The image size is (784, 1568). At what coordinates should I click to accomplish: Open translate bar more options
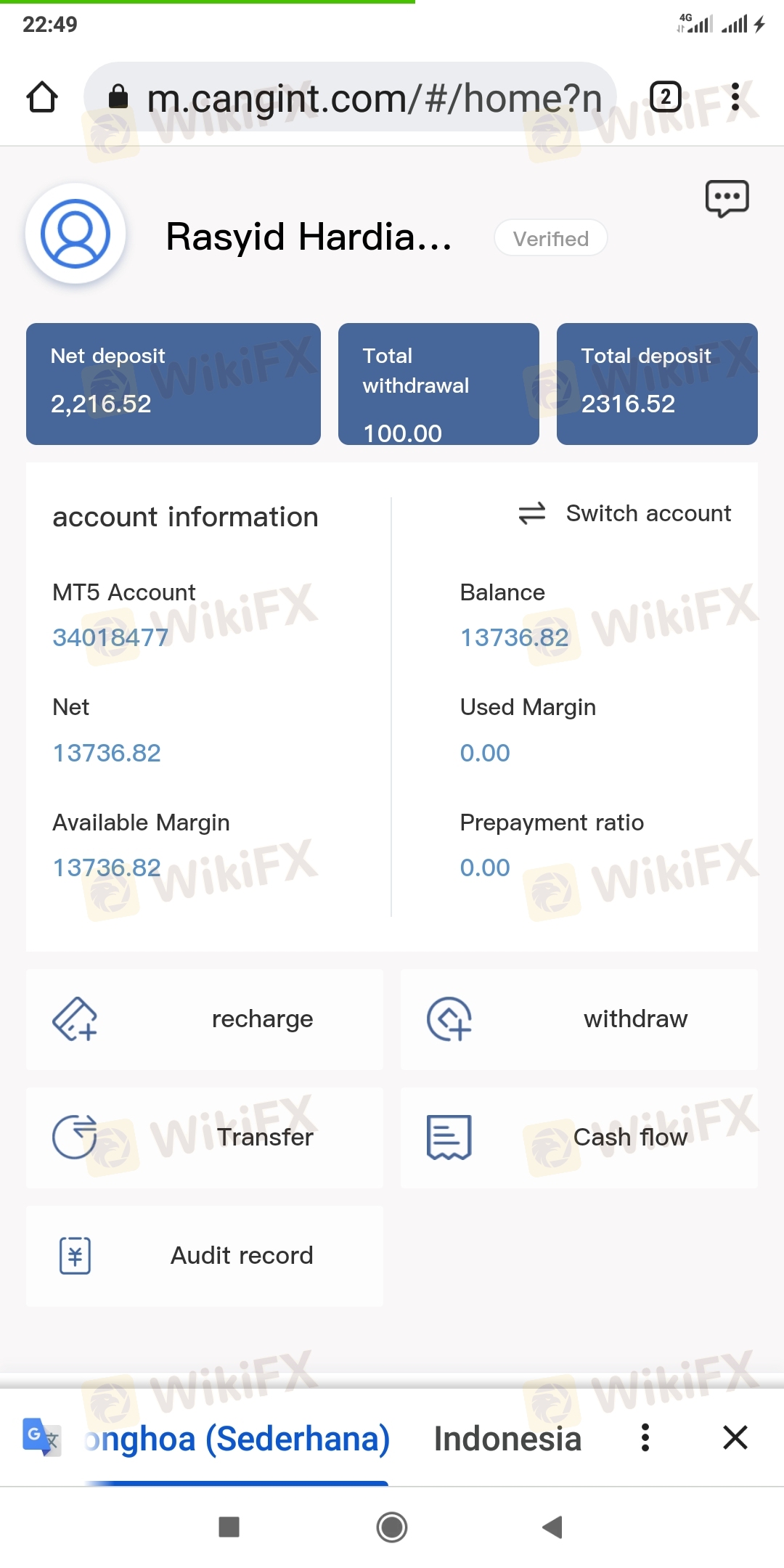(645, 1437)
